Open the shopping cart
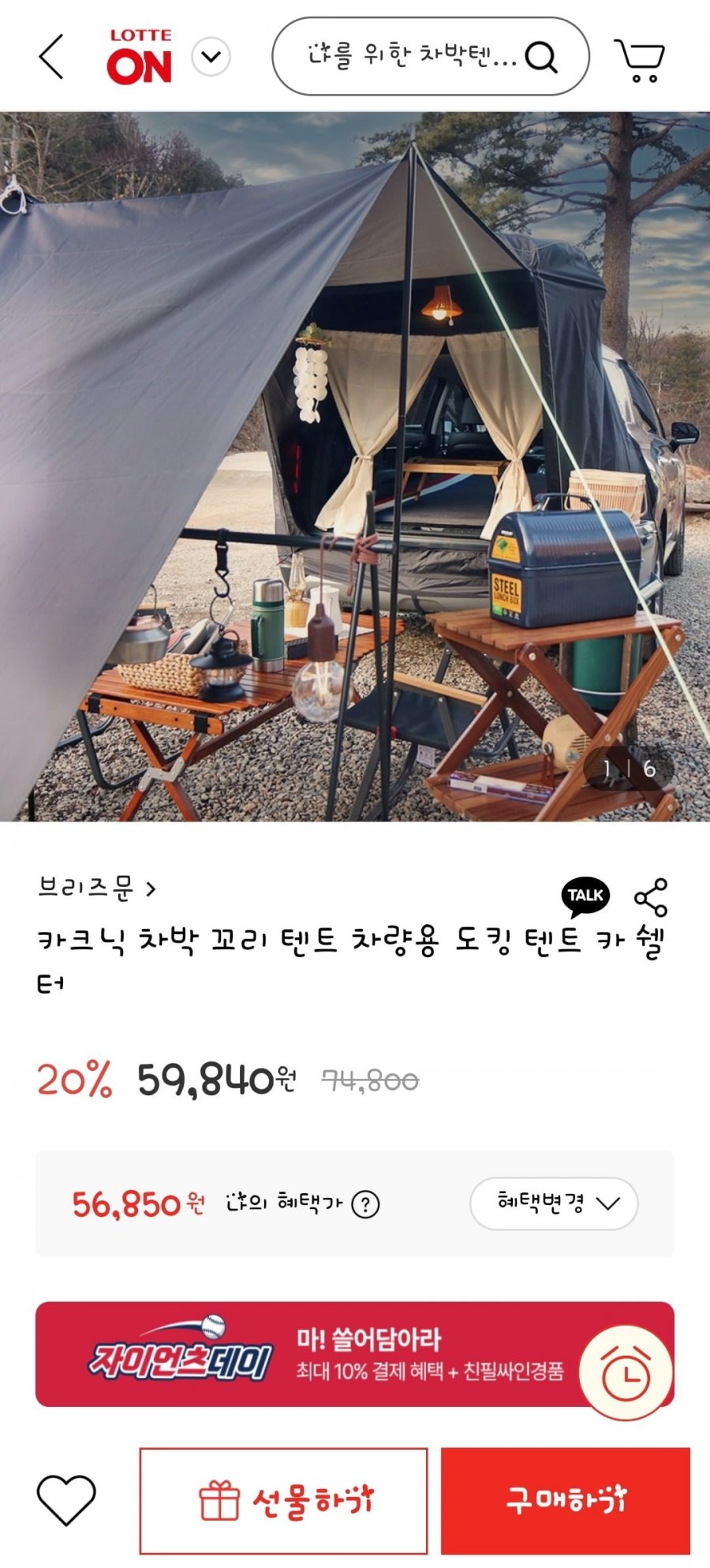Image resolution: width=710 pixels, height=1568 pixels. (640, 58)
